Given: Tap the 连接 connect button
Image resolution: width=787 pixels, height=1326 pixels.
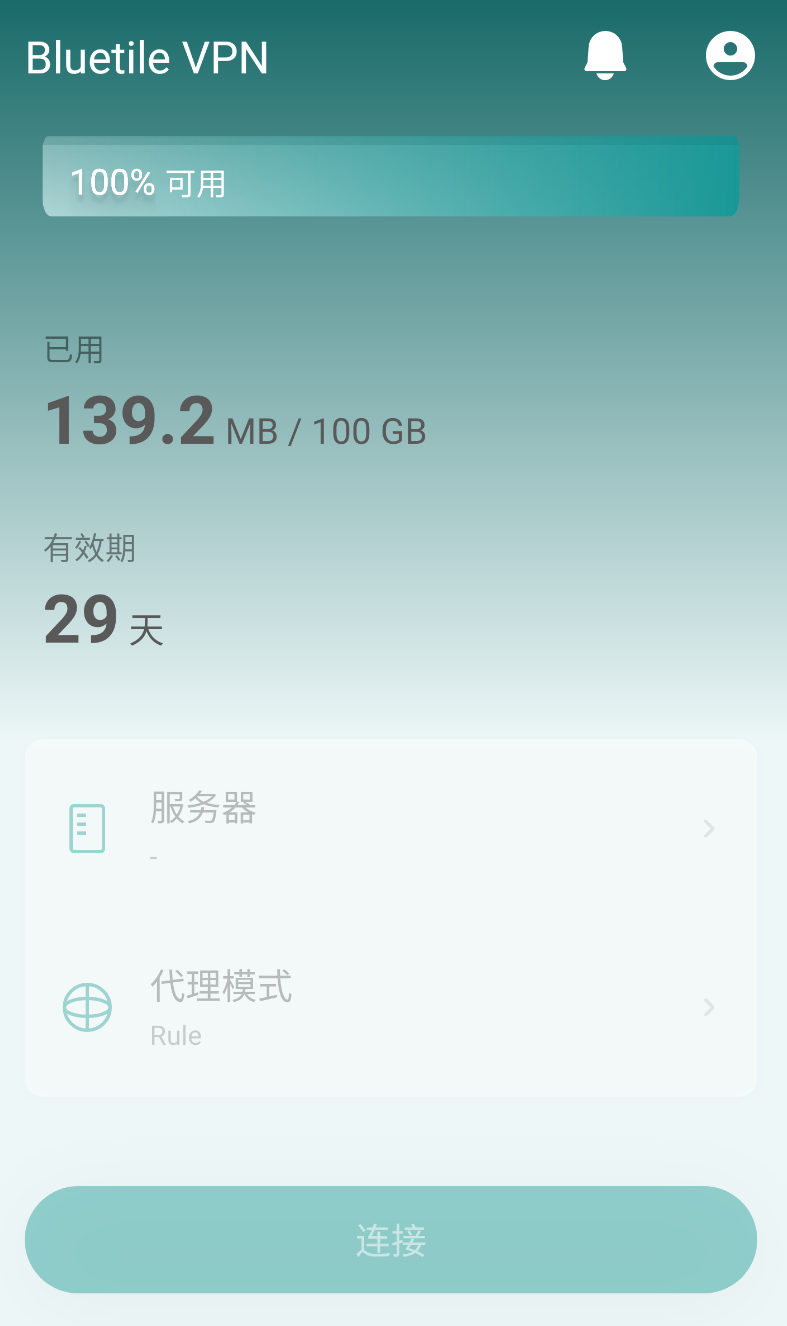Looking at the screenshot, I should [x=390, y=1240].
